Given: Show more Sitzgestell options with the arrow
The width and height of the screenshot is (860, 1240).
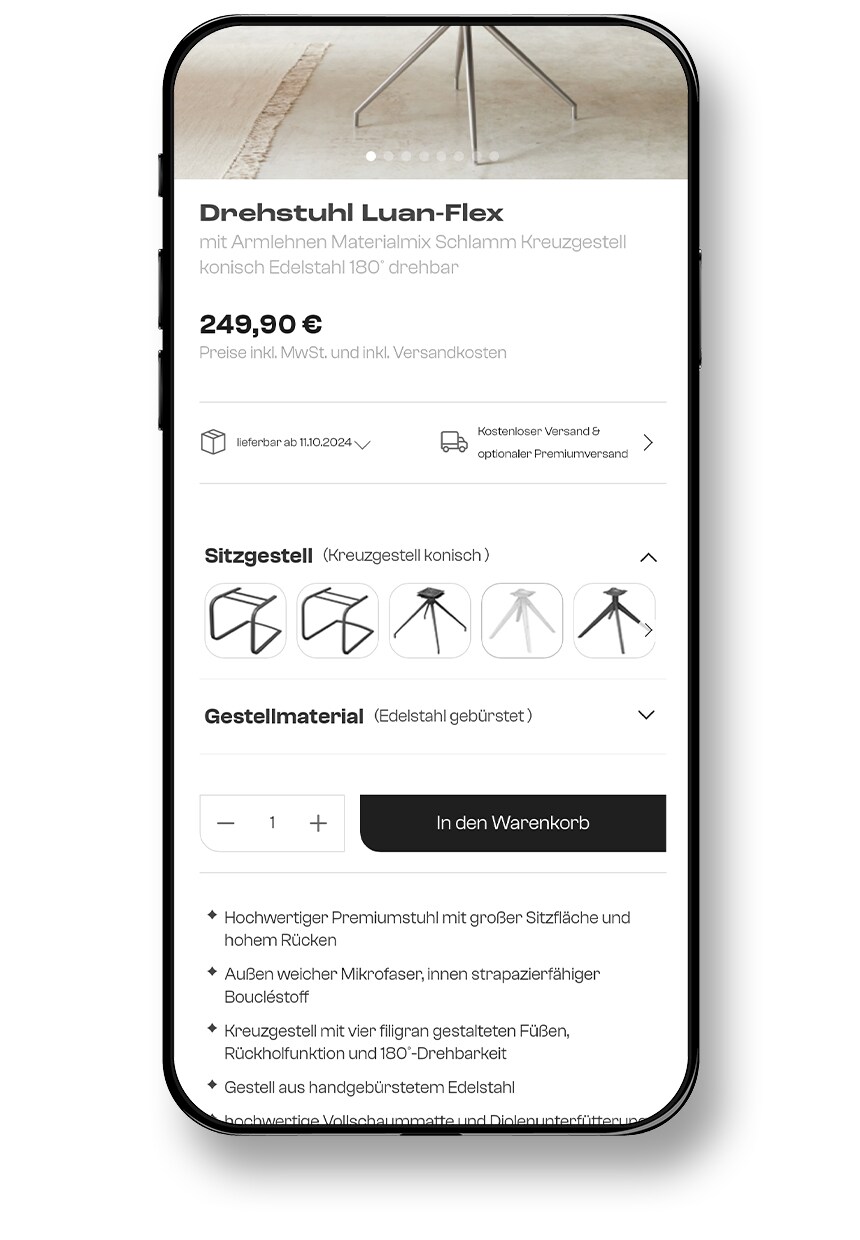Looking at the screenshot, I should [648, 630].
